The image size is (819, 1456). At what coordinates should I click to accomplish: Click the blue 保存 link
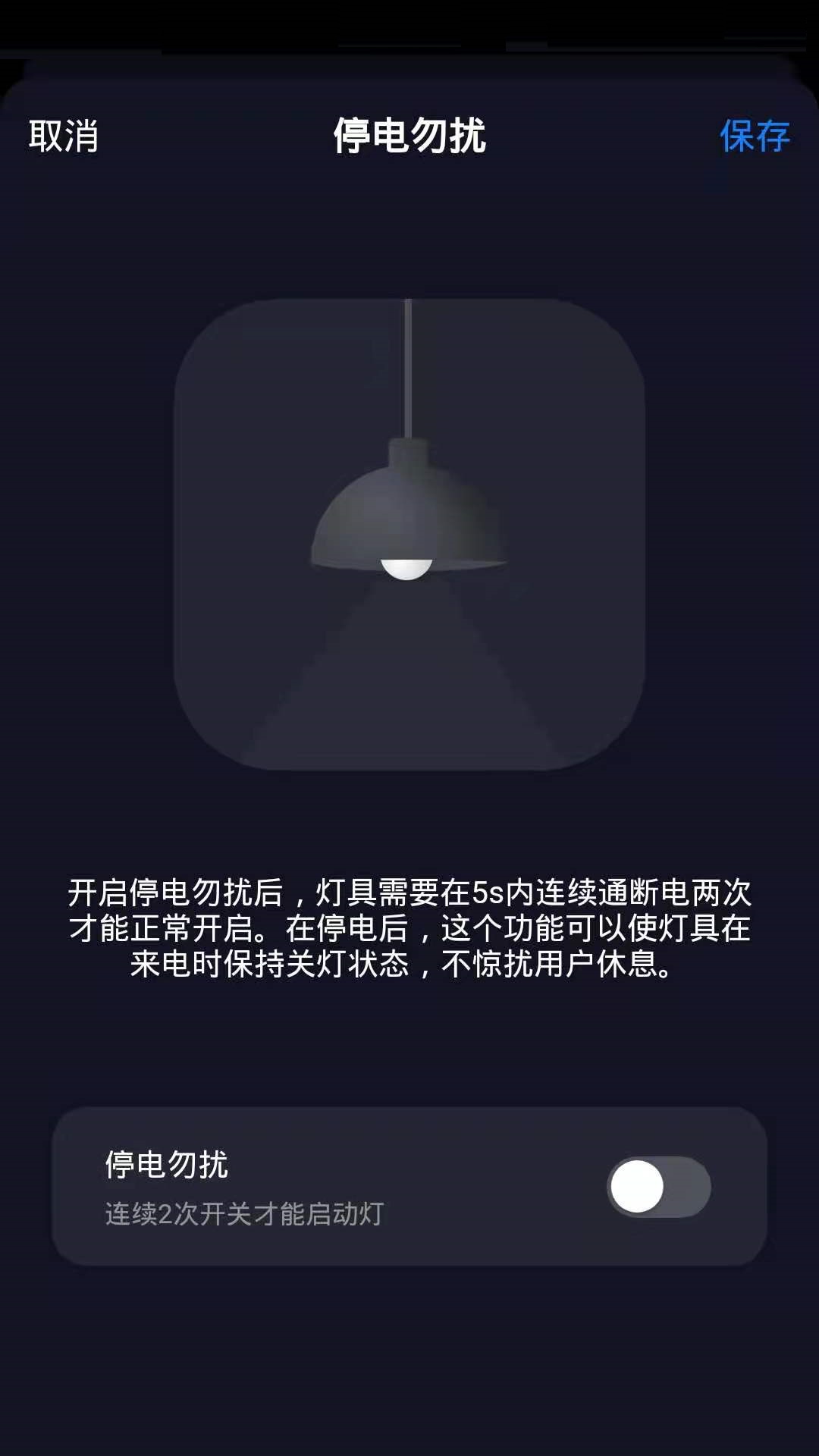point(757,136)
